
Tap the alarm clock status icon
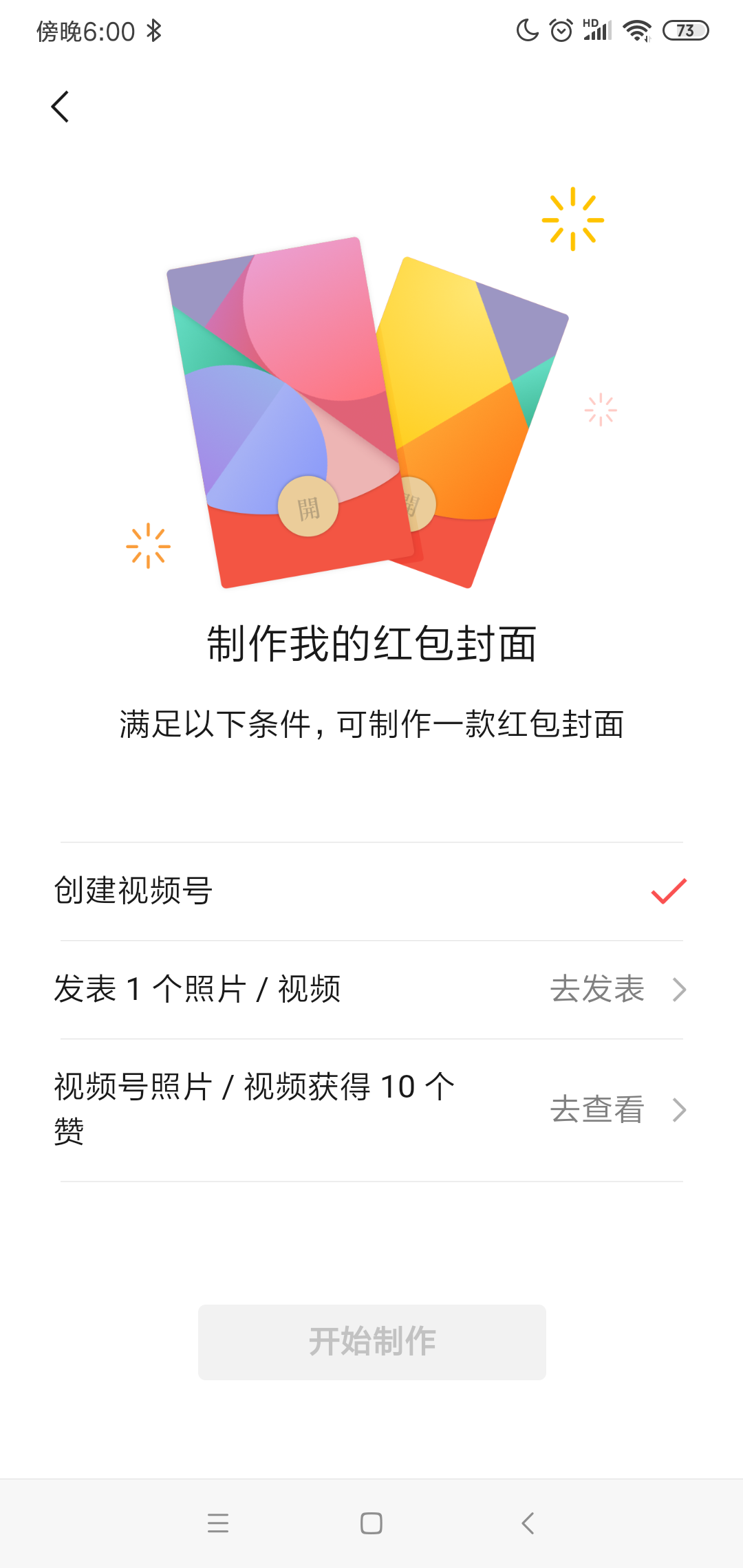(560, 30)
